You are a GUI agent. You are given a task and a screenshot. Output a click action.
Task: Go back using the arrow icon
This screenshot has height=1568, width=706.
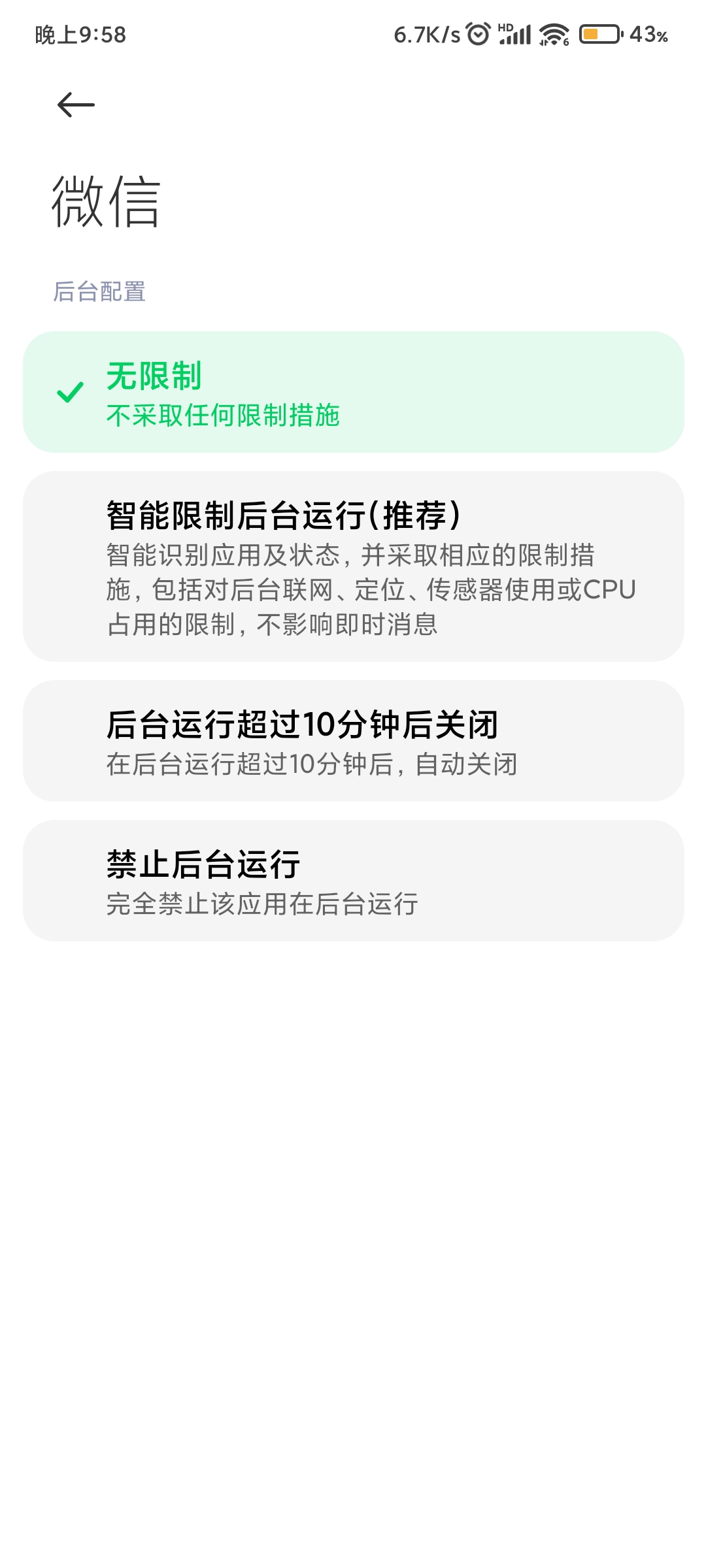tap(76, 105)
